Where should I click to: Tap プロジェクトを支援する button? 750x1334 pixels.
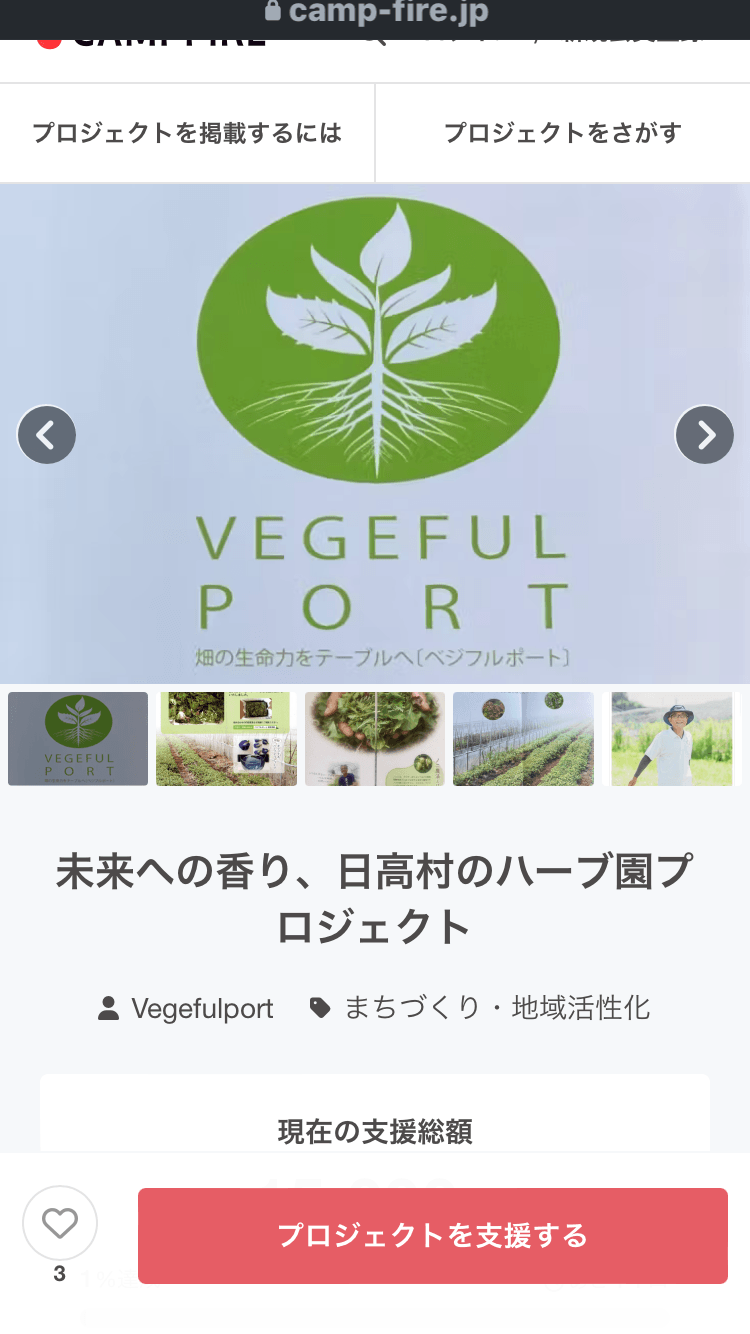click(432, 1236)
